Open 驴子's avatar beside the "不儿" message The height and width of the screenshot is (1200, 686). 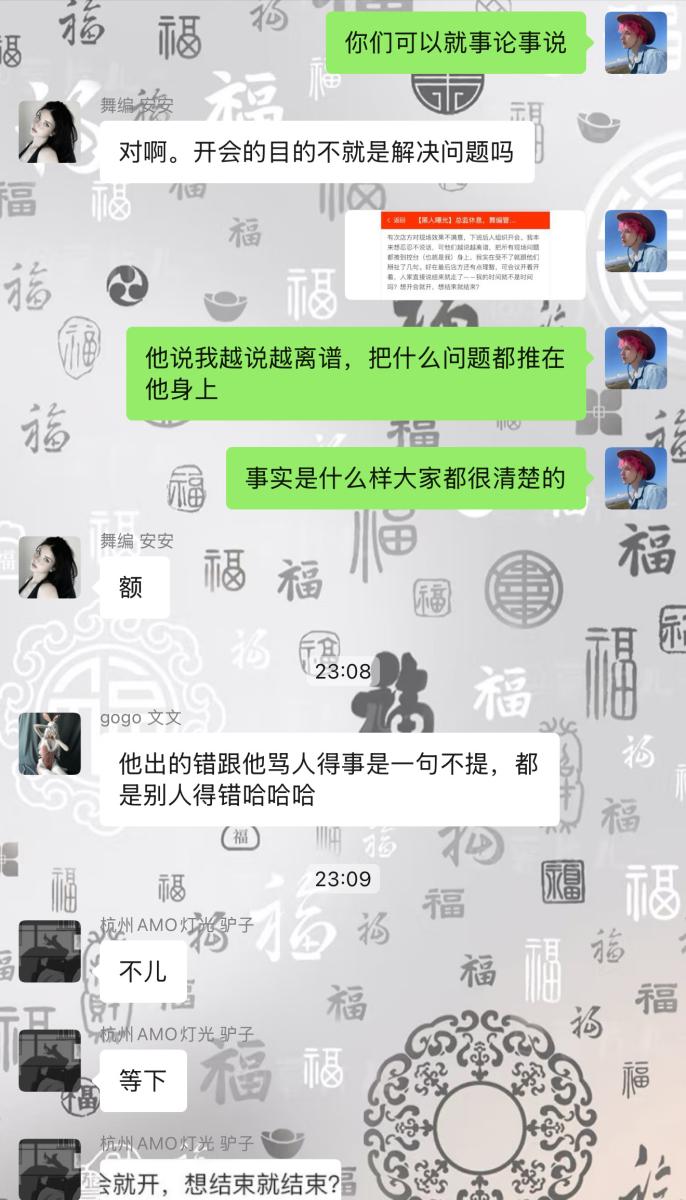(50, 951)
